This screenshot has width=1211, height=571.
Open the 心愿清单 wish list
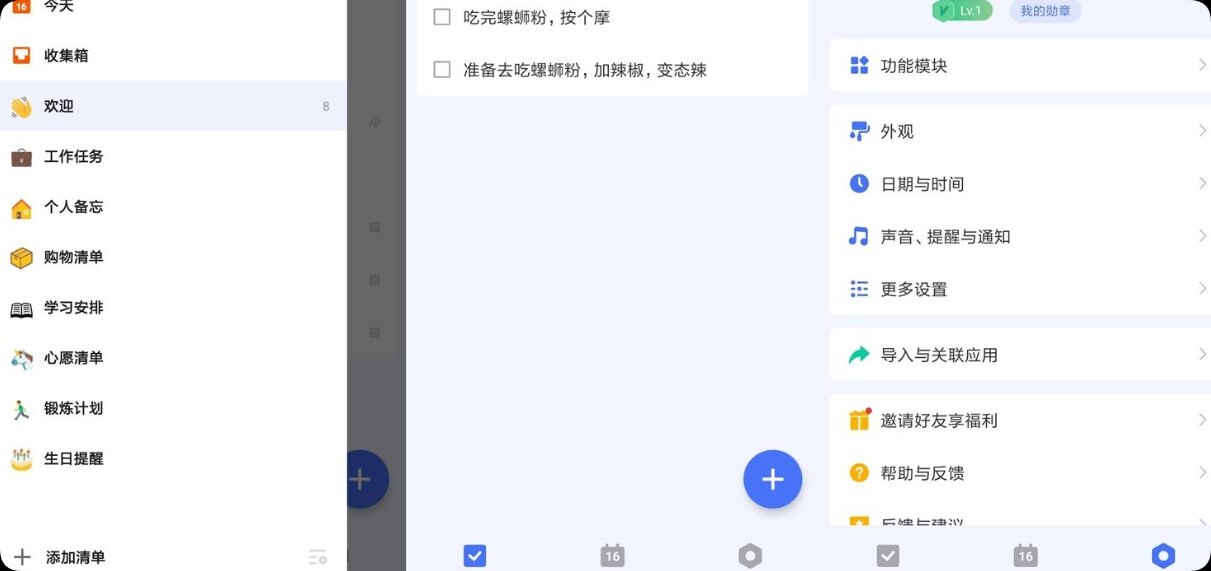coord(73,358)
